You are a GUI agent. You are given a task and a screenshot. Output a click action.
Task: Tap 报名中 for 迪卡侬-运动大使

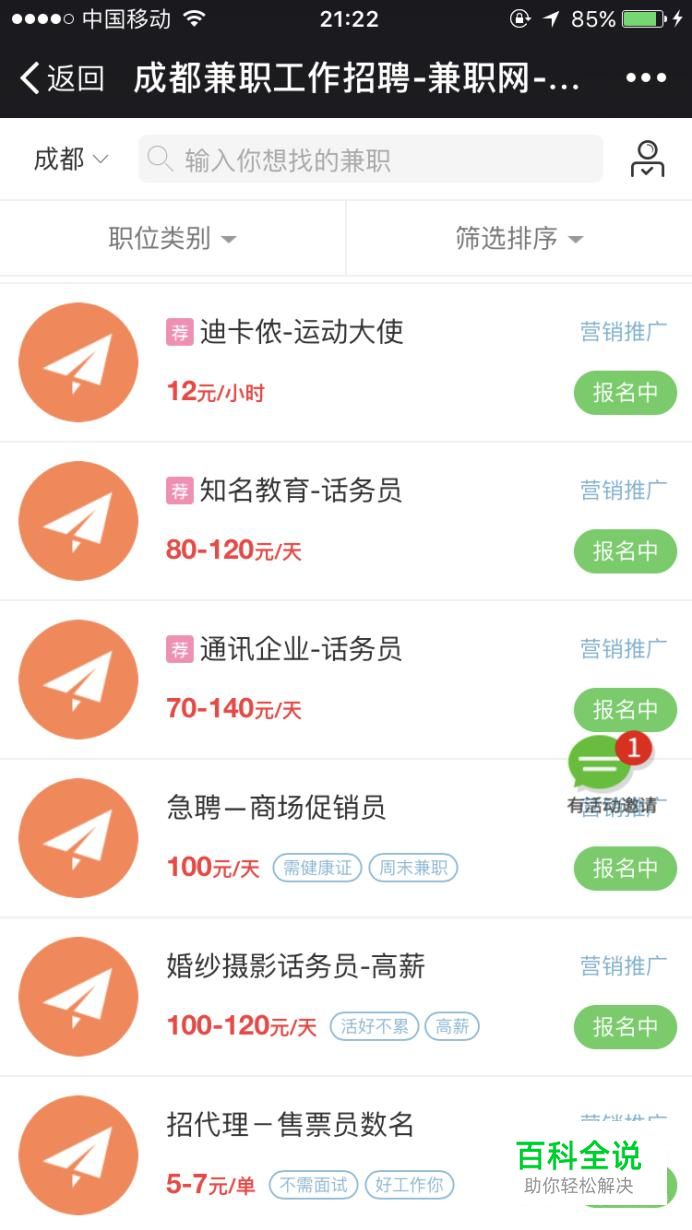(x=625, y=393)
